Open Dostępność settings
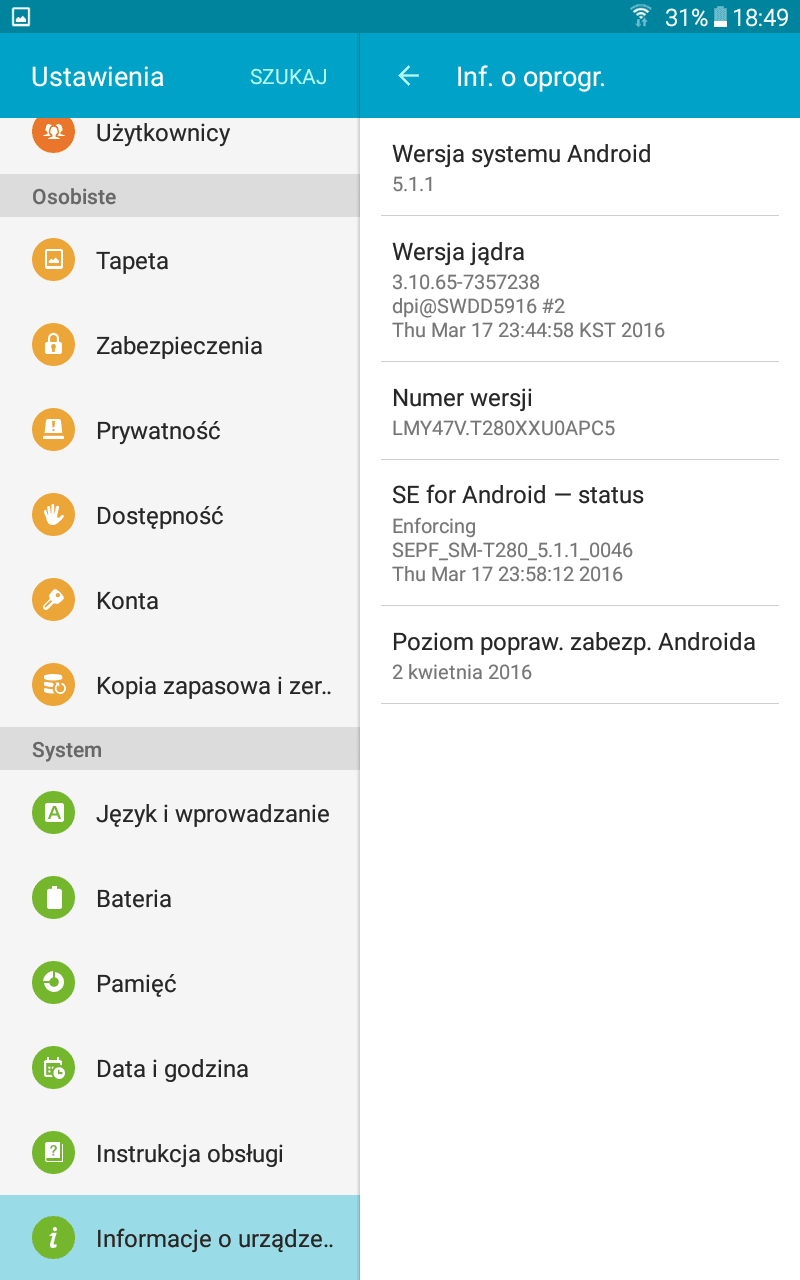 [x=179, y=516]
